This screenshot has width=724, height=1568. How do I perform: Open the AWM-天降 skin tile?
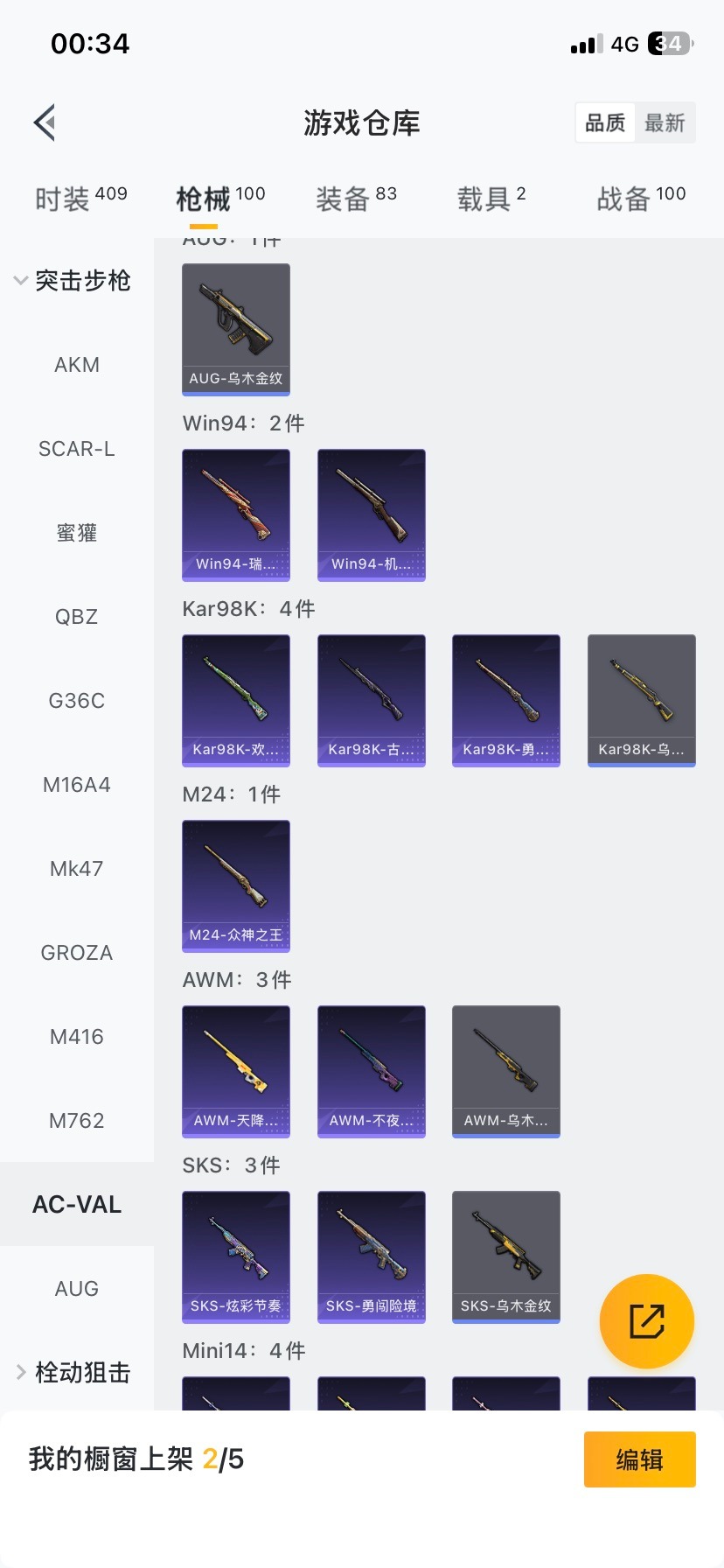pyautogui.click(x=236, y=1071)
